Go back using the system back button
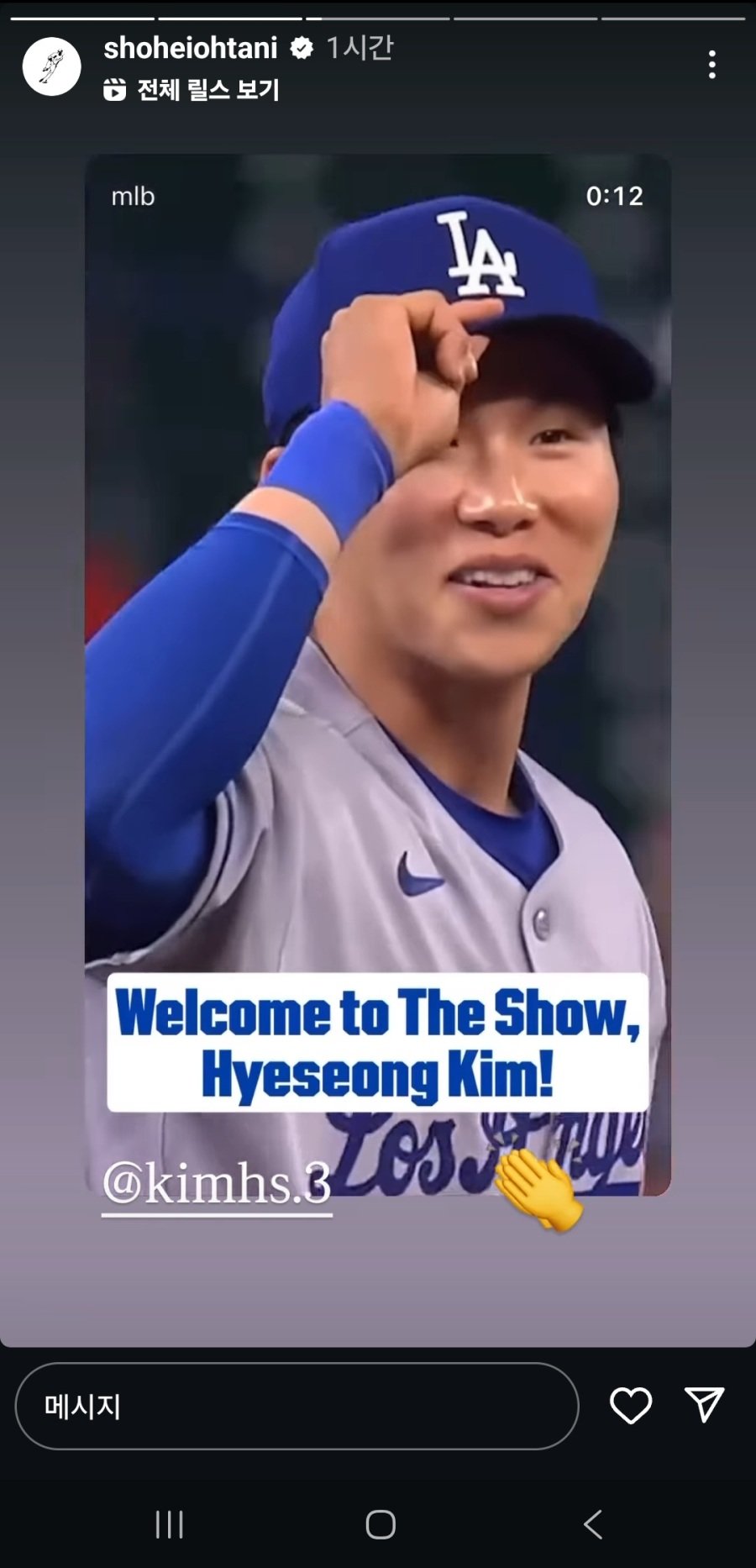756x1568 pixels. click(593, 1523)
